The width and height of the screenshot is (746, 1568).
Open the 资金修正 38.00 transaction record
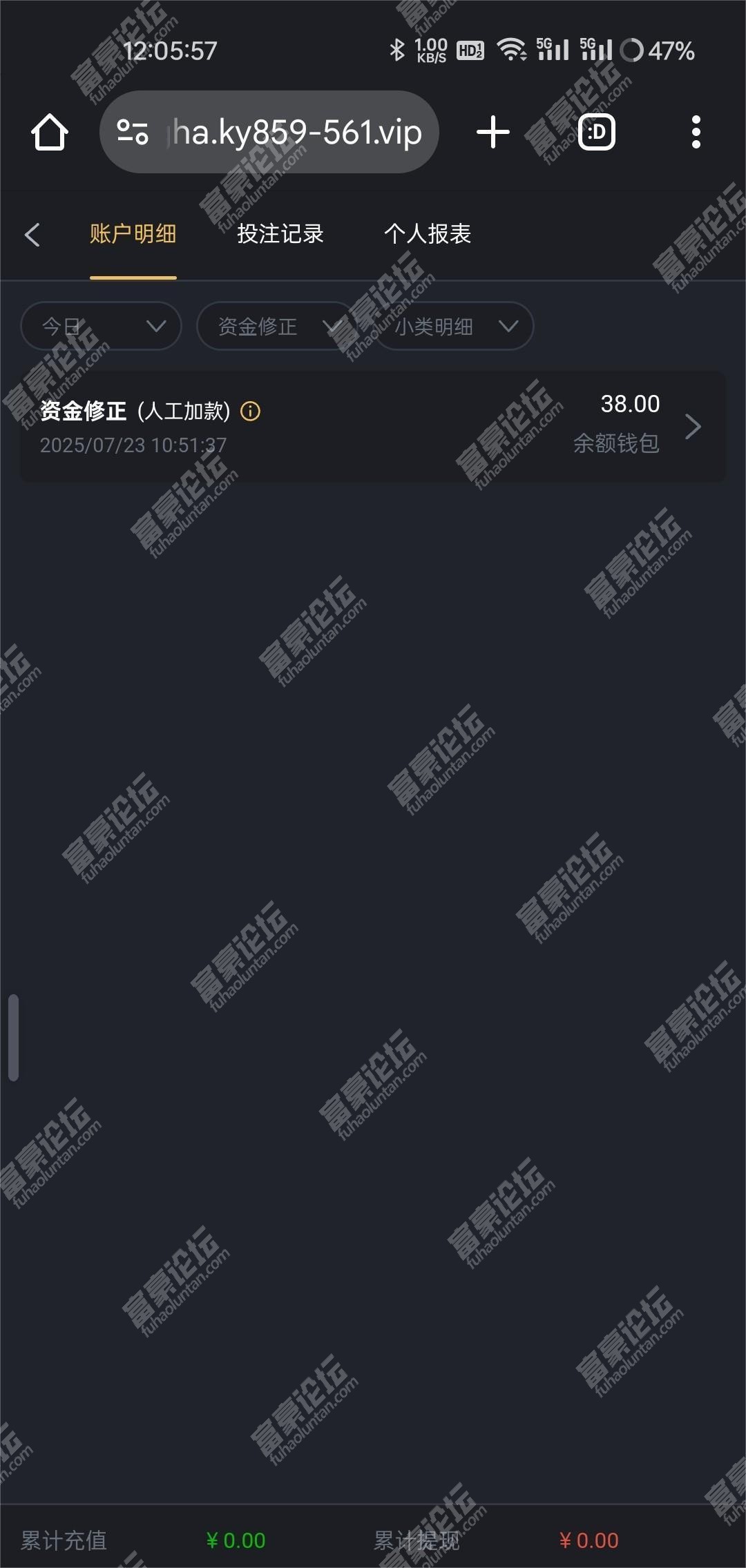(373, 427)
